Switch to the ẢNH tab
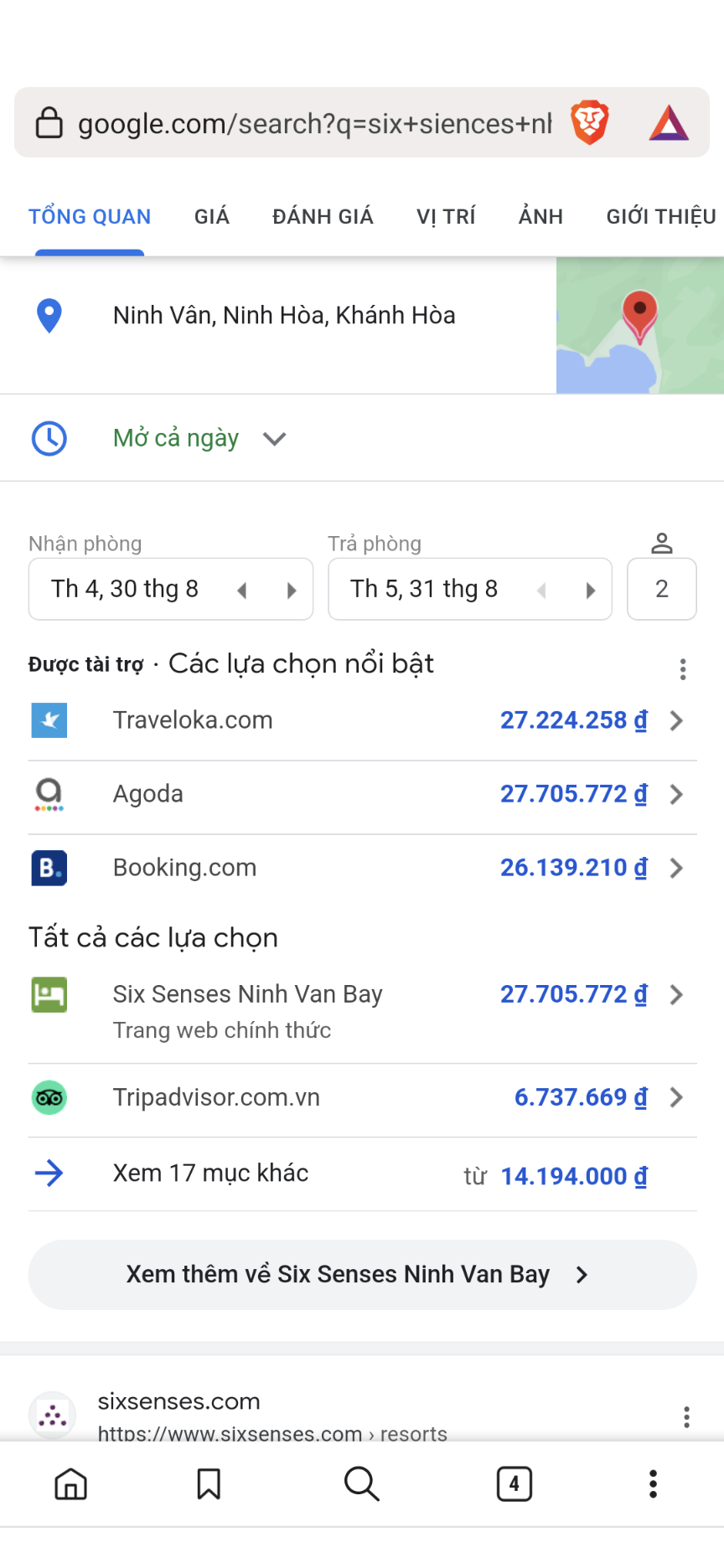 540,216
